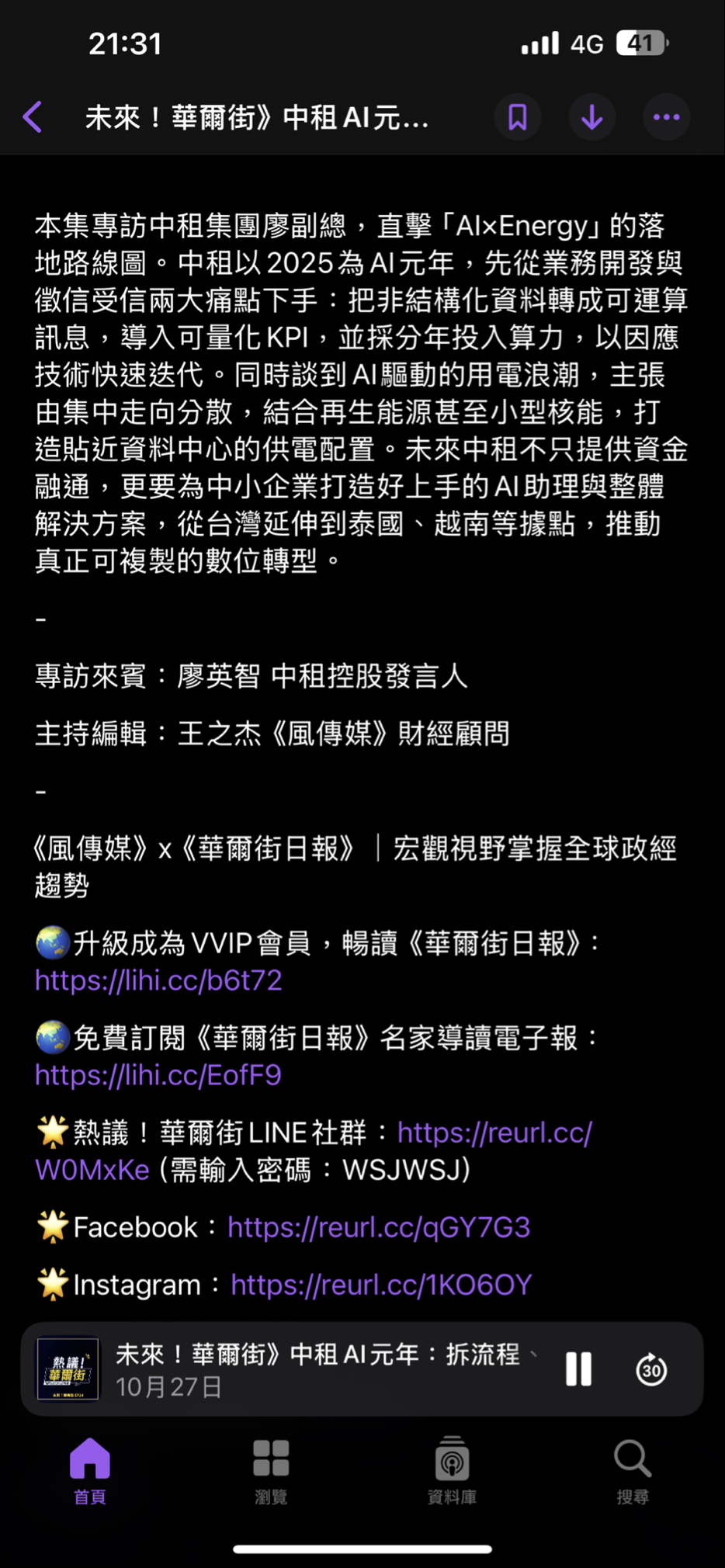
Task: Open the LINE community reurl.cc link
Action: tap(314, 1151)
